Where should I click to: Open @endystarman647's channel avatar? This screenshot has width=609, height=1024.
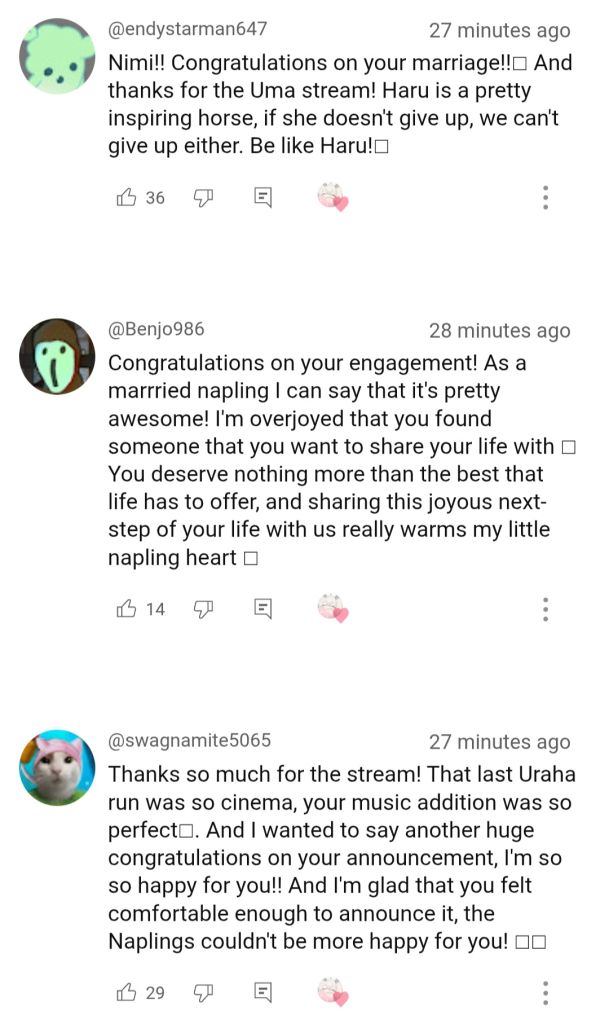(57, 56)
